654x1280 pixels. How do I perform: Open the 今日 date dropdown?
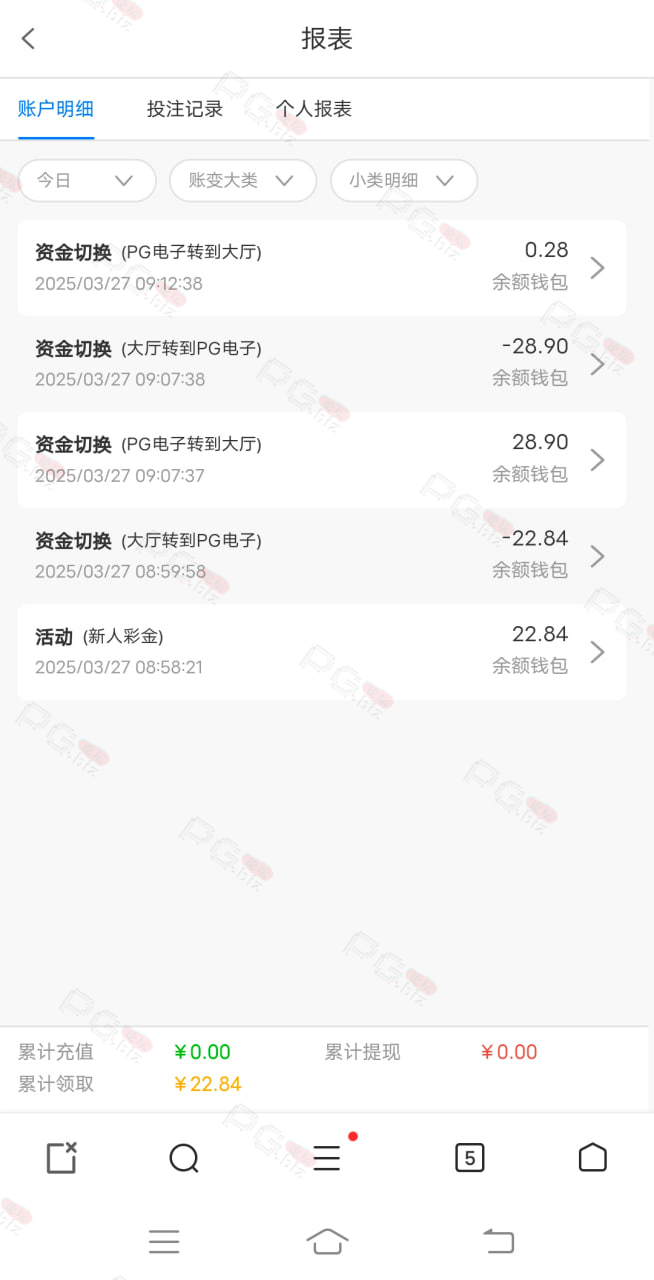point(87,181)
